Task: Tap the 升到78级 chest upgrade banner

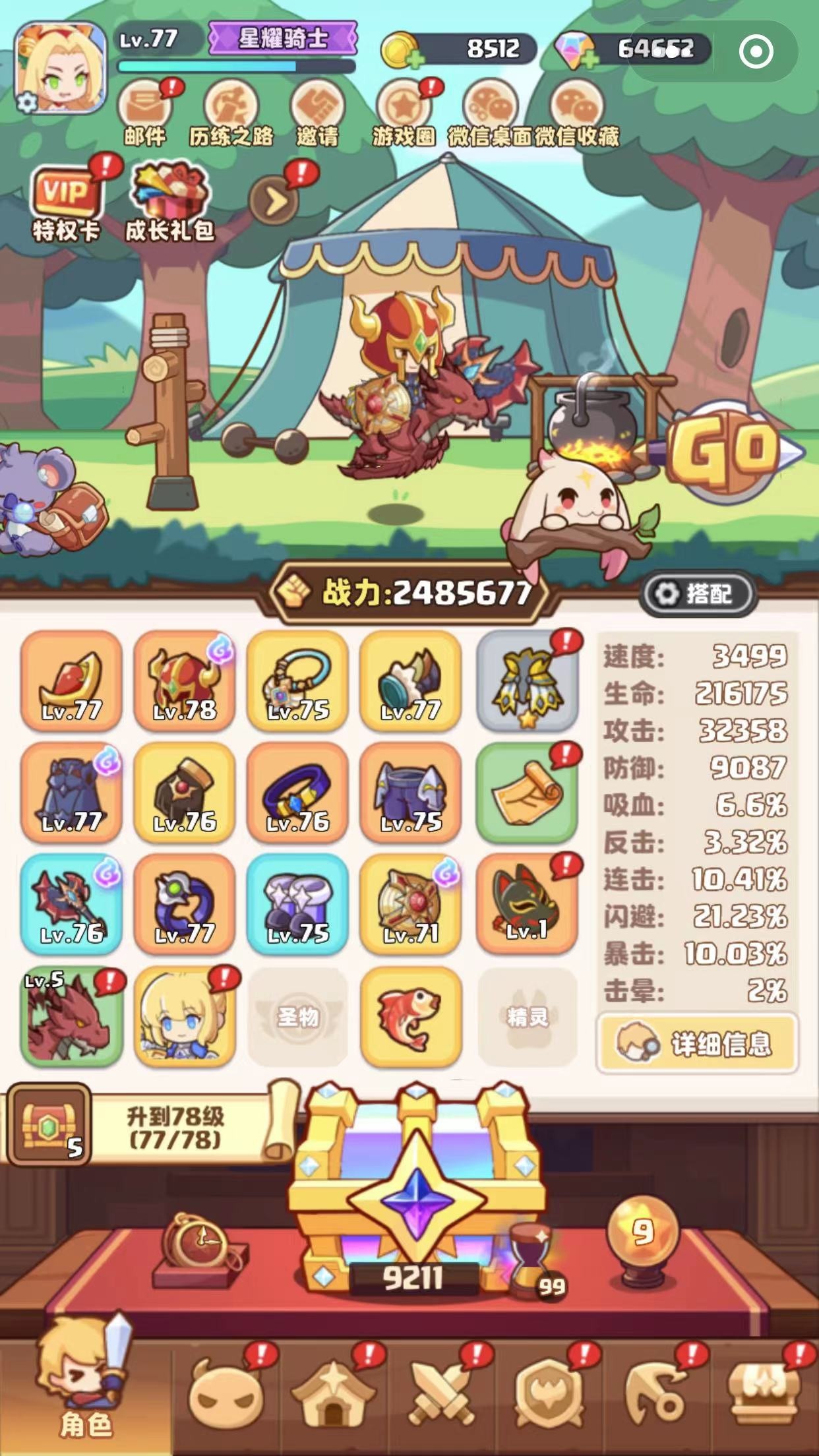Action: click(175, 1128)
